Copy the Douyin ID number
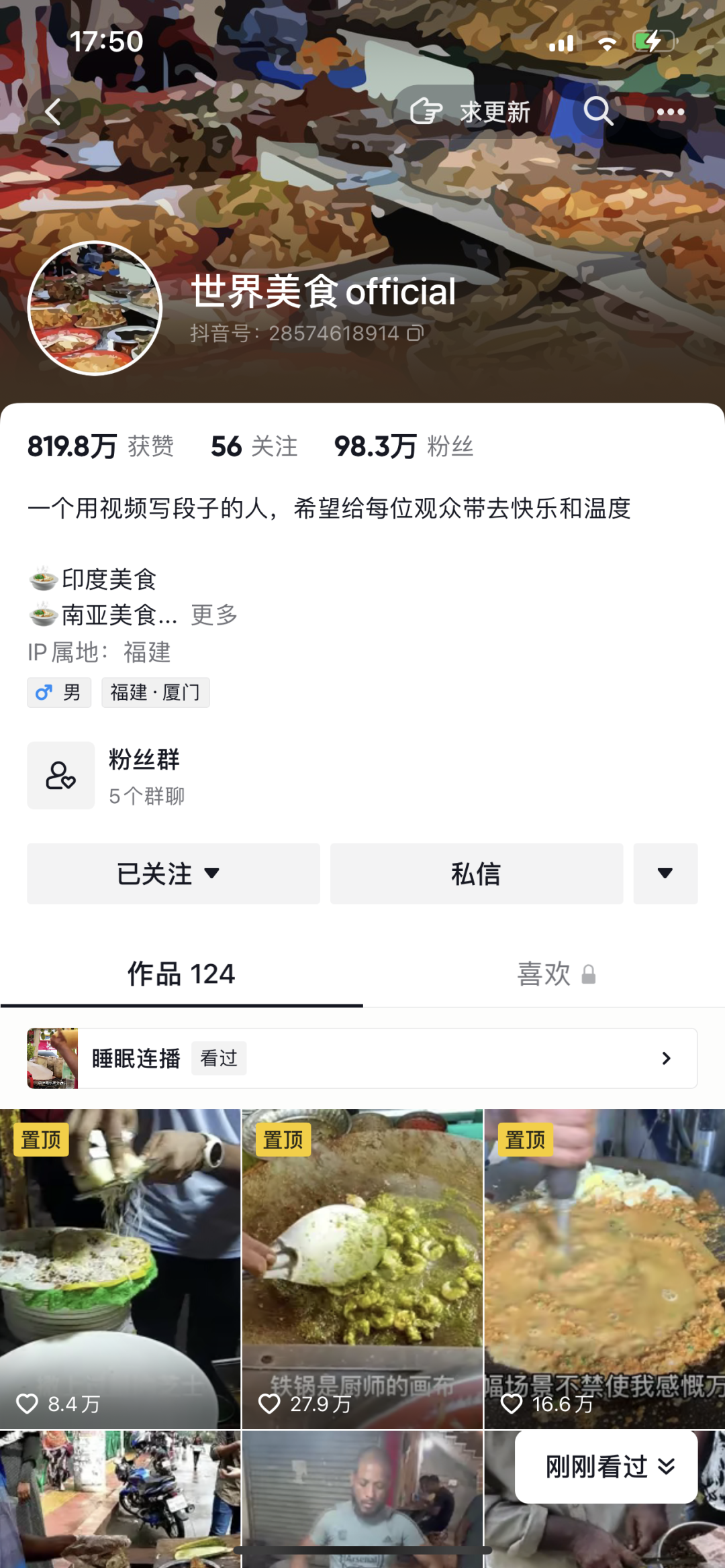Viewport: 725px width, 1568px height. [x=416, y=333]
